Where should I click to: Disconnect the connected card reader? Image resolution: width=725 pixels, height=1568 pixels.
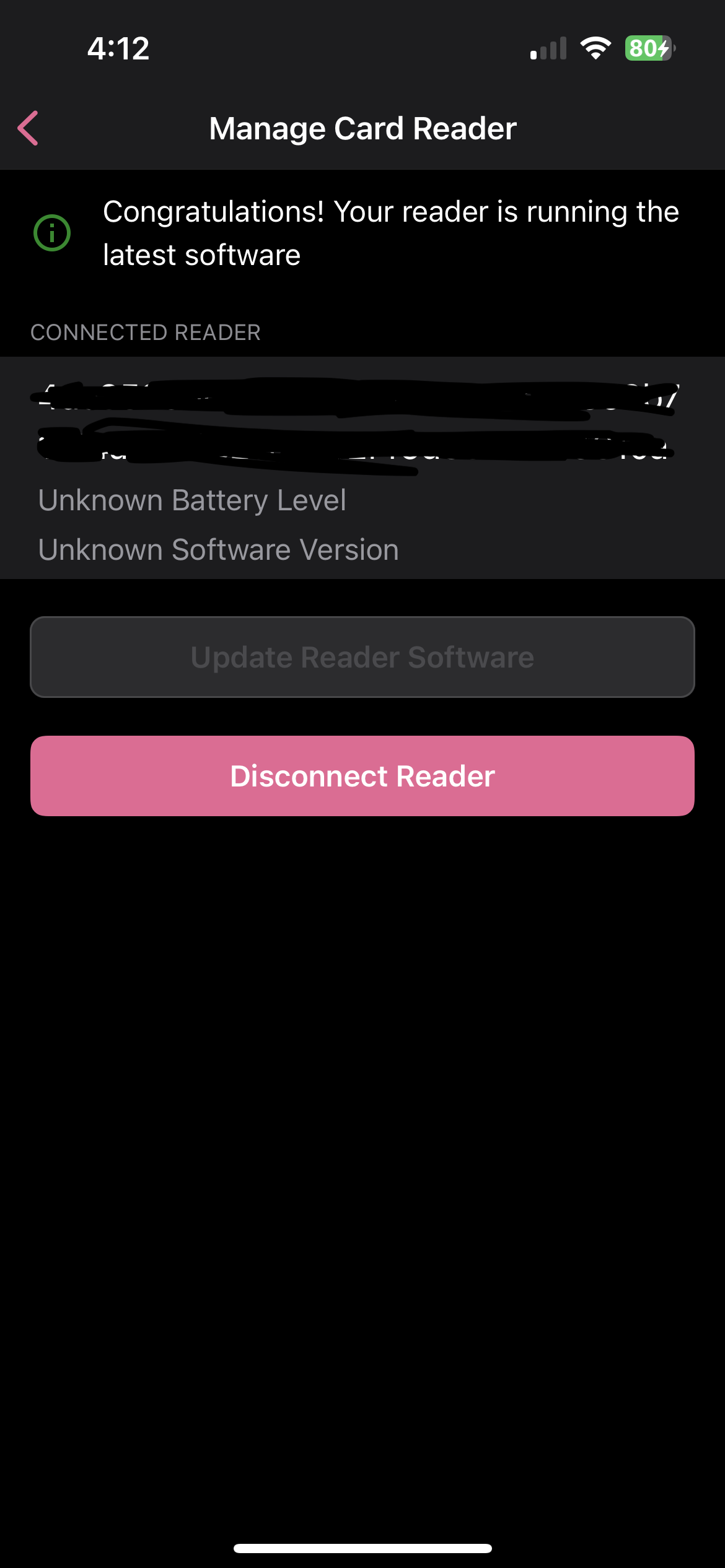pos(362,776)
